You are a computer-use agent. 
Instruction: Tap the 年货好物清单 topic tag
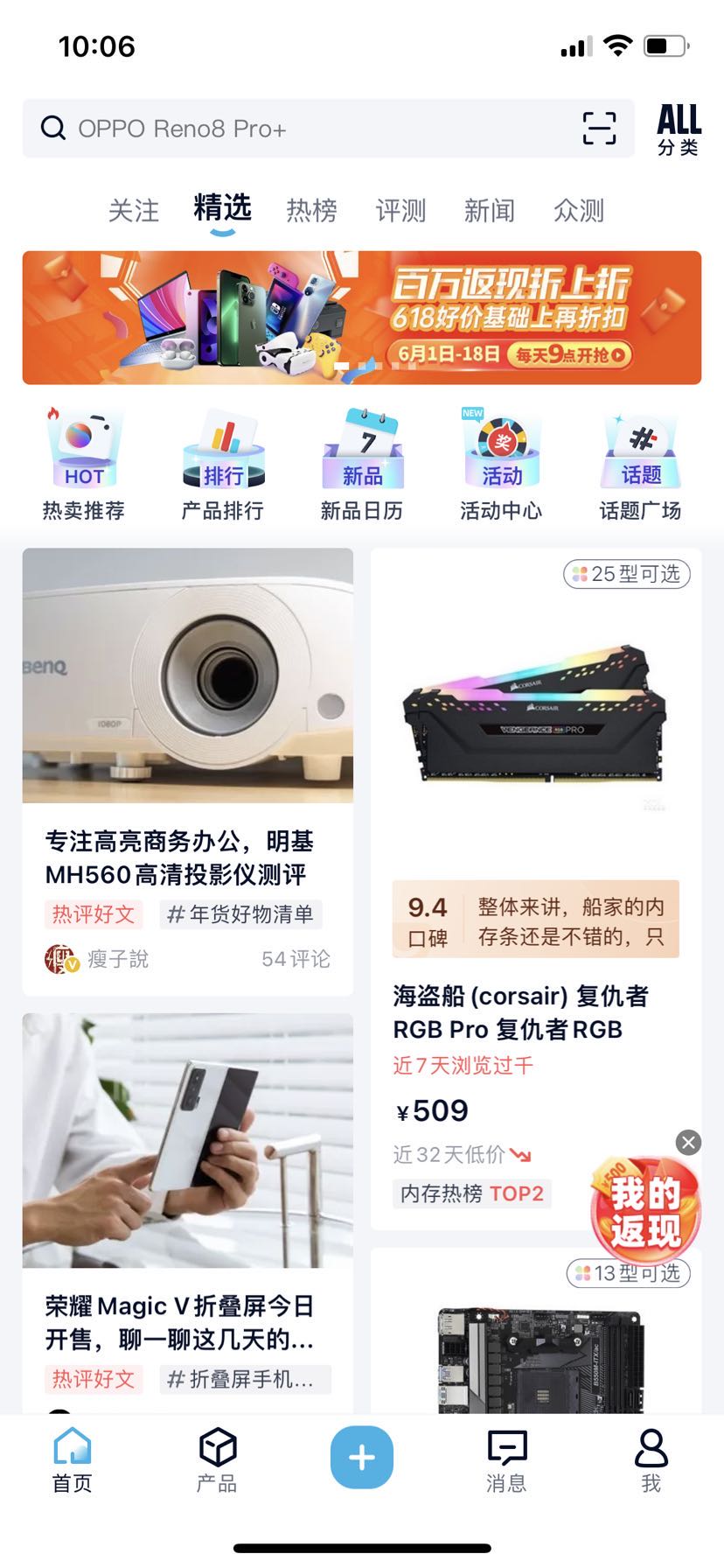[x=240, y=914]
